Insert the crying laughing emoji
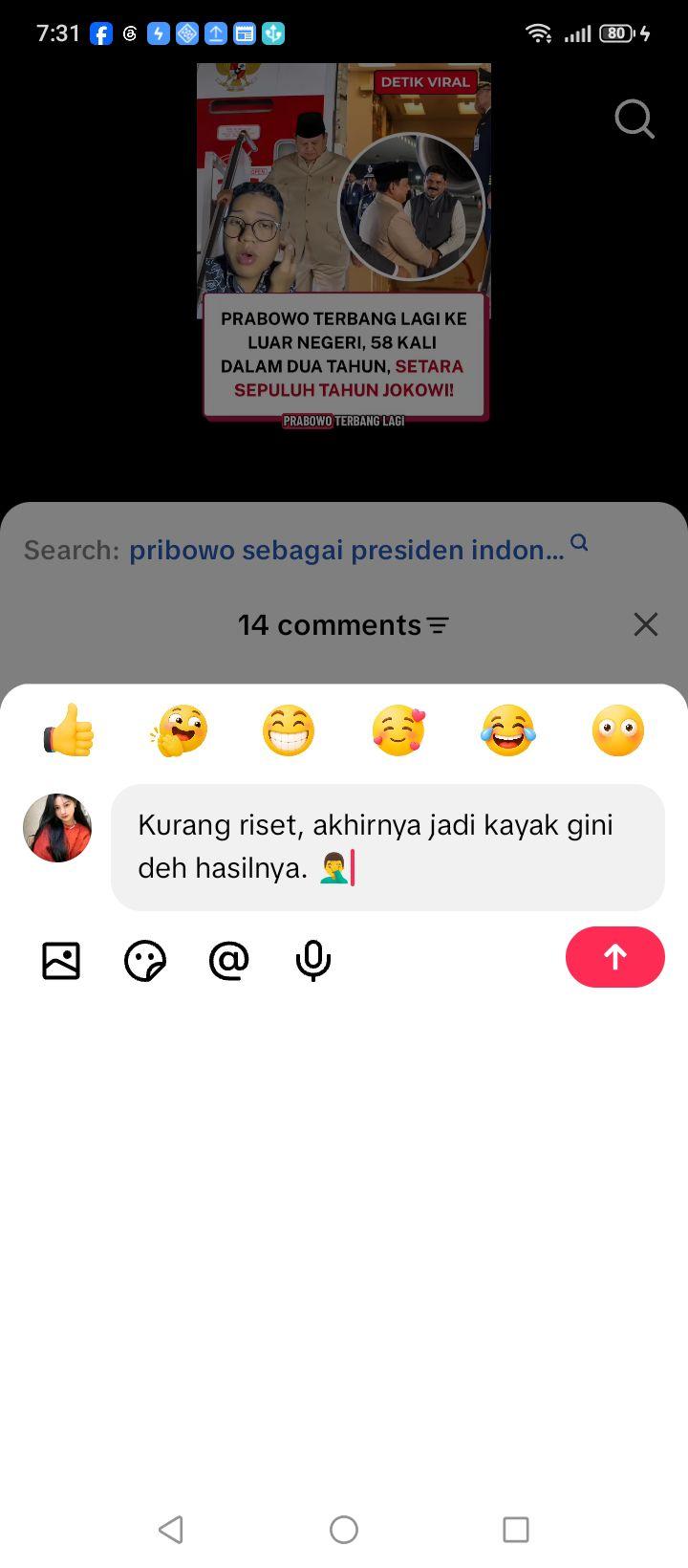688x1568 pixels. coord(508,730)
